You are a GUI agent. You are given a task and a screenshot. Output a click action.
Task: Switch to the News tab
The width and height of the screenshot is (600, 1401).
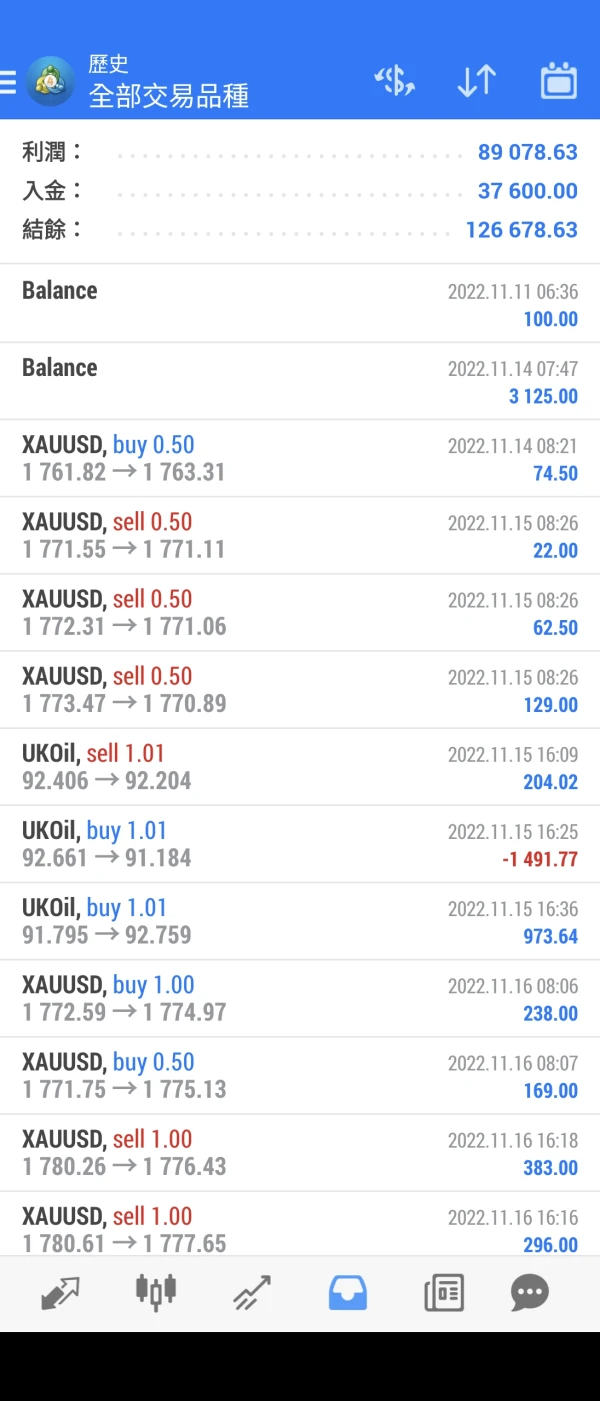(443, 1293)
